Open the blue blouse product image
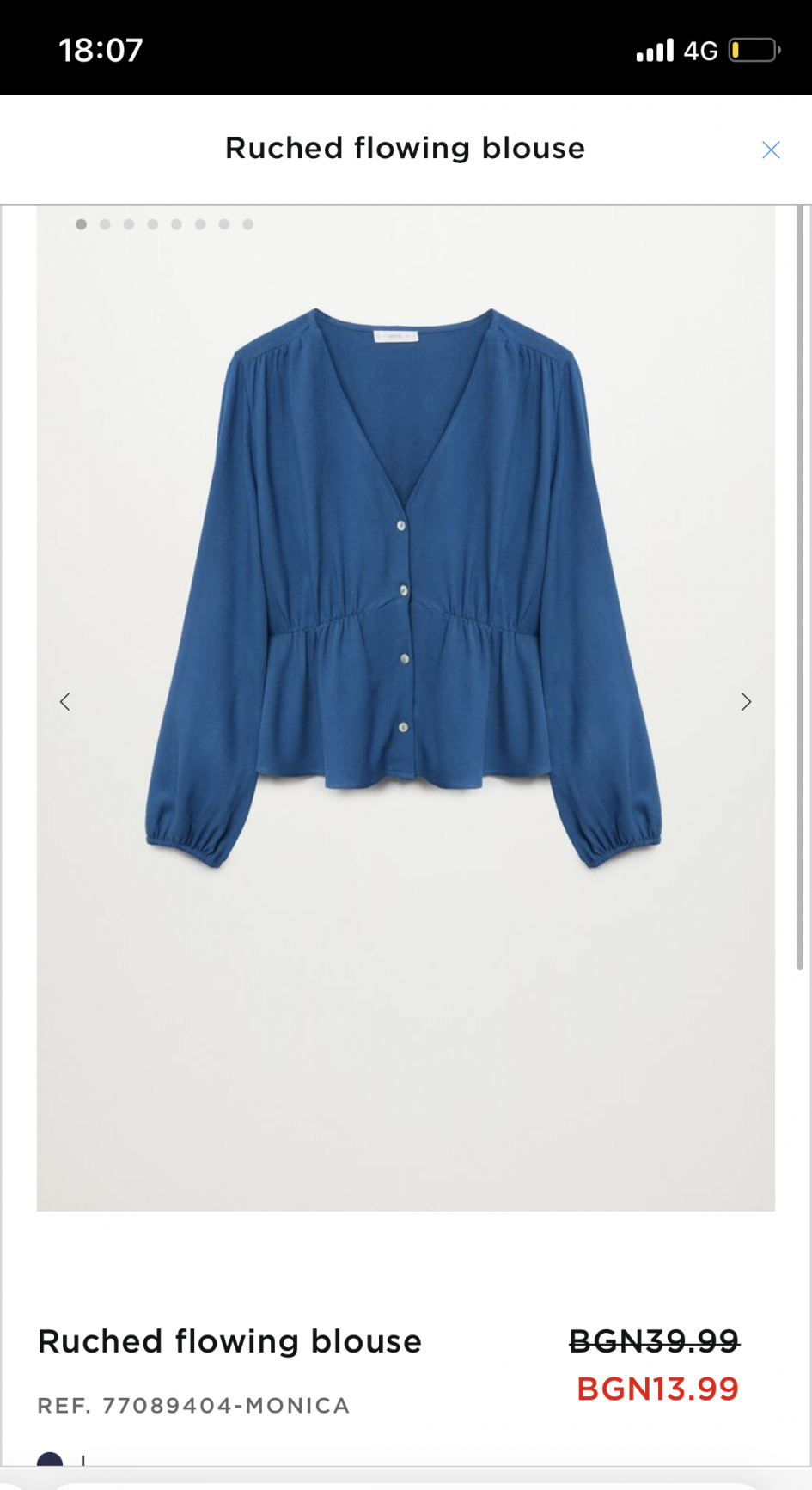The image size is (812, 1490). [x=404, y=593]
